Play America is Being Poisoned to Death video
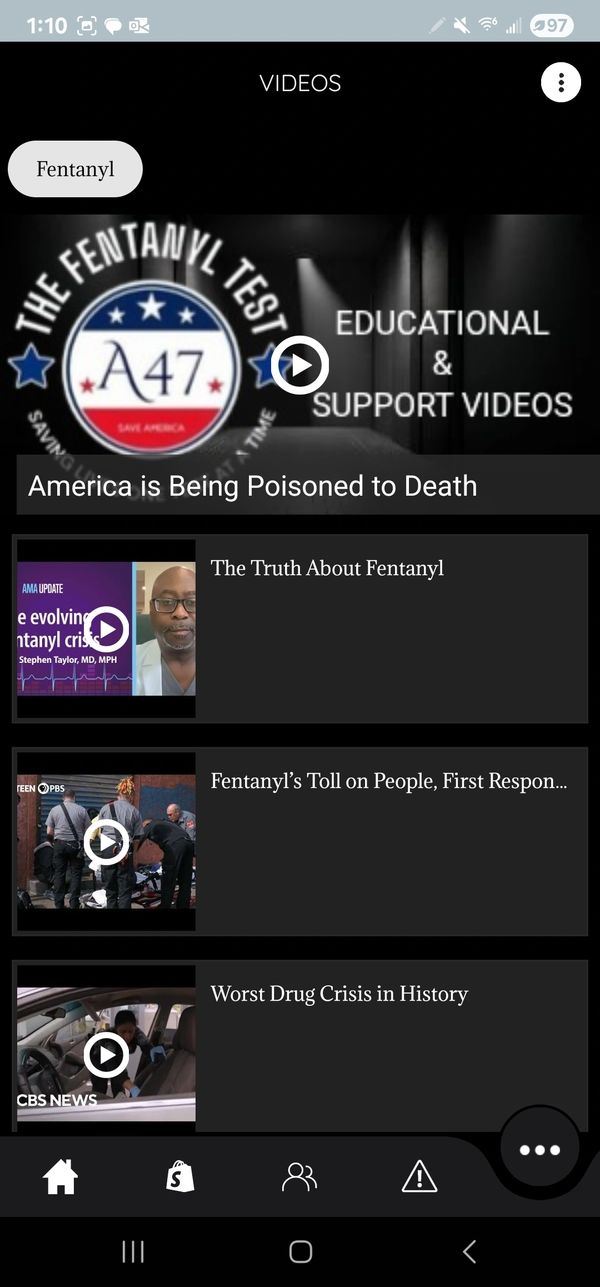 tap(300, 365)
